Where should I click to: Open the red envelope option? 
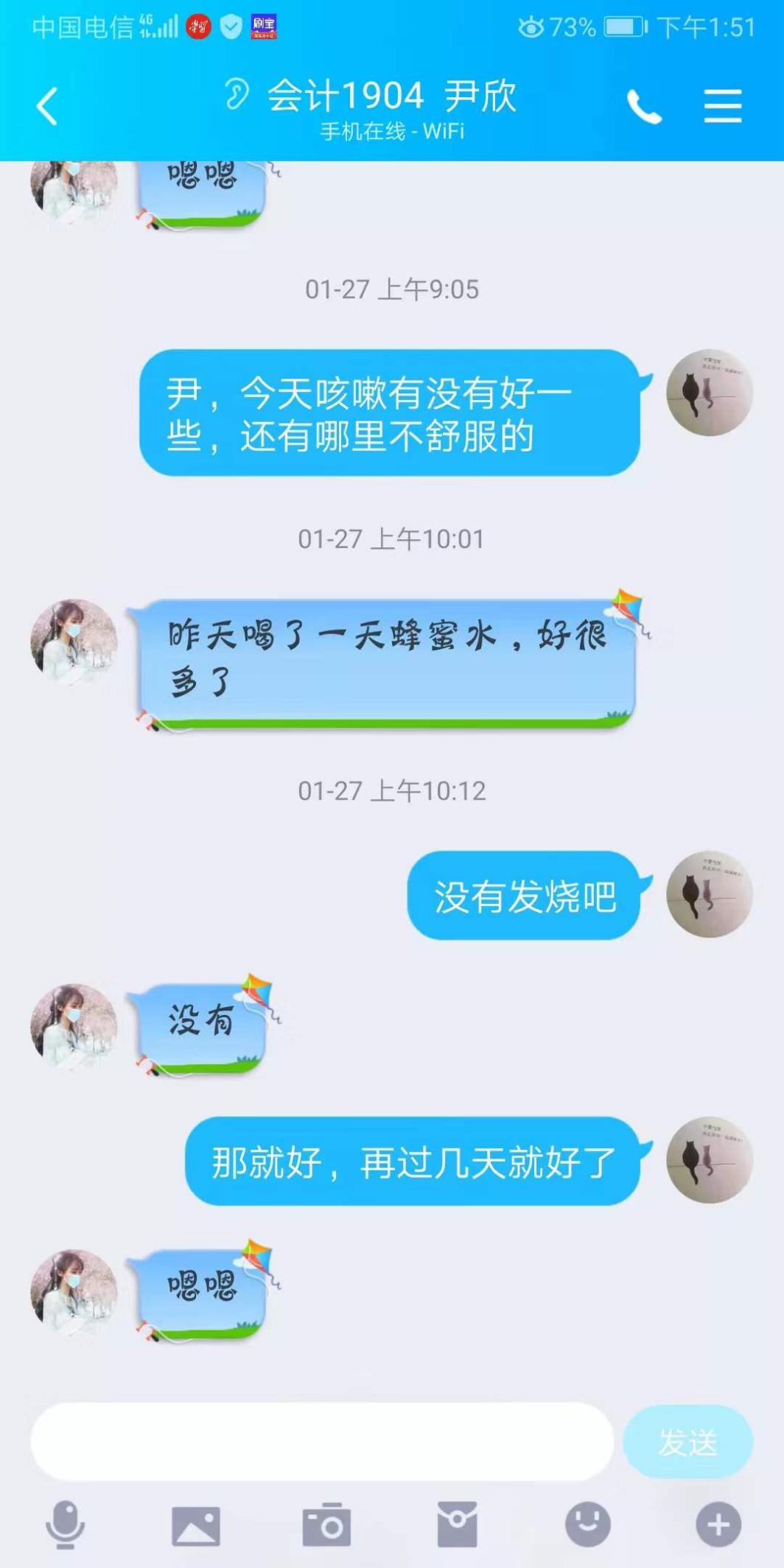pyautogui.click(x=457, y=1525)
